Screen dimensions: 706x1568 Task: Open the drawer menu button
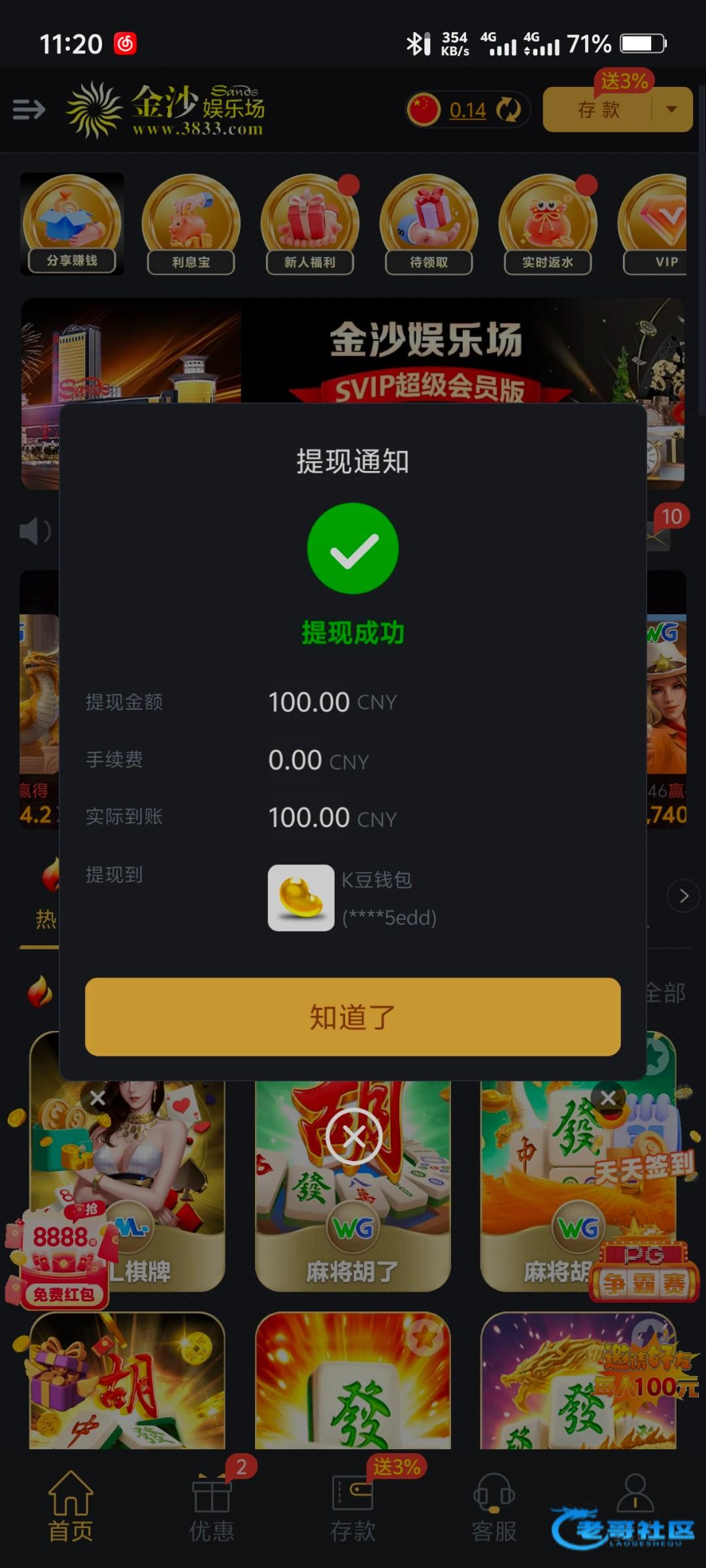click(29, 109)
